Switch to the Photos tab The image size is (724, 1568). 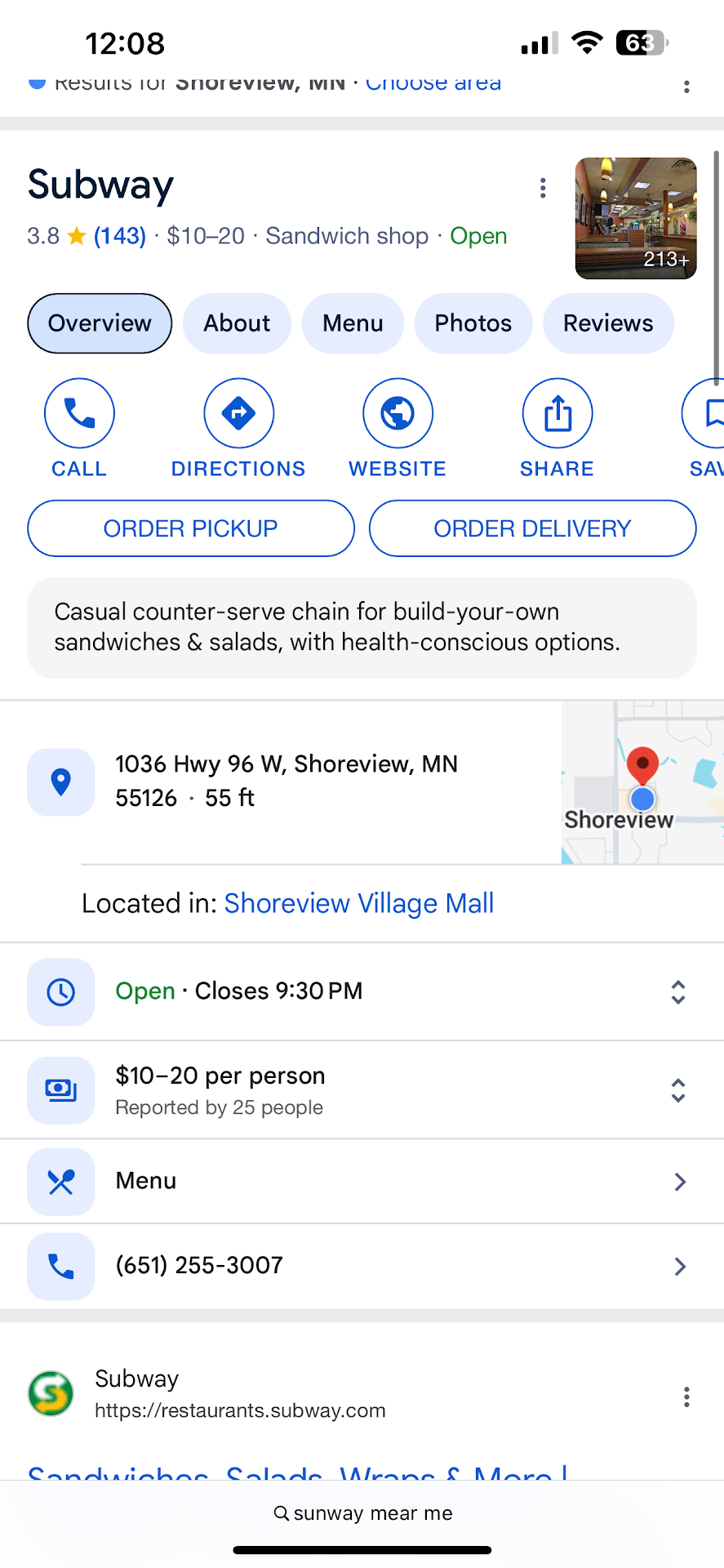(x=473, y=323)
